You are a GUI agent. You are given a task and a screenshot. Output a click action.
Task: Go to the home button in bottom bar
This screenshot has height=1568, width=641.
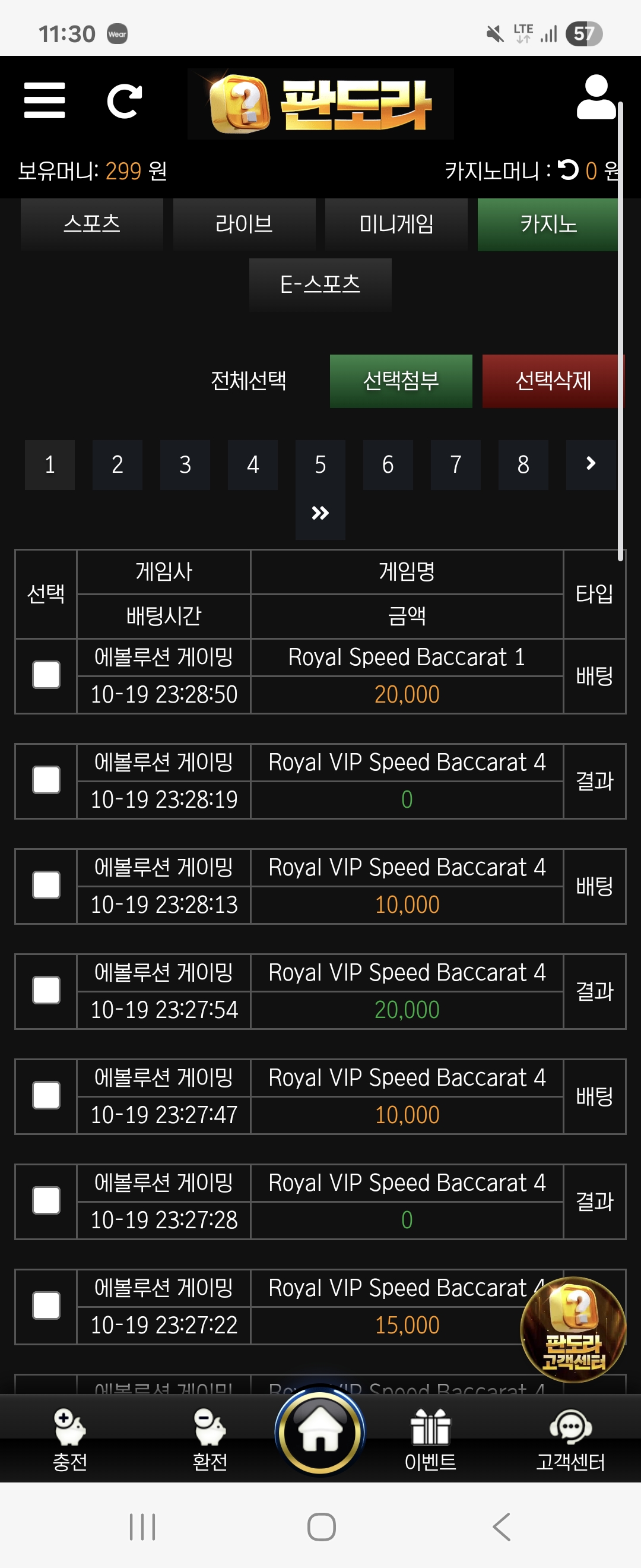(x=320, y=1430)
